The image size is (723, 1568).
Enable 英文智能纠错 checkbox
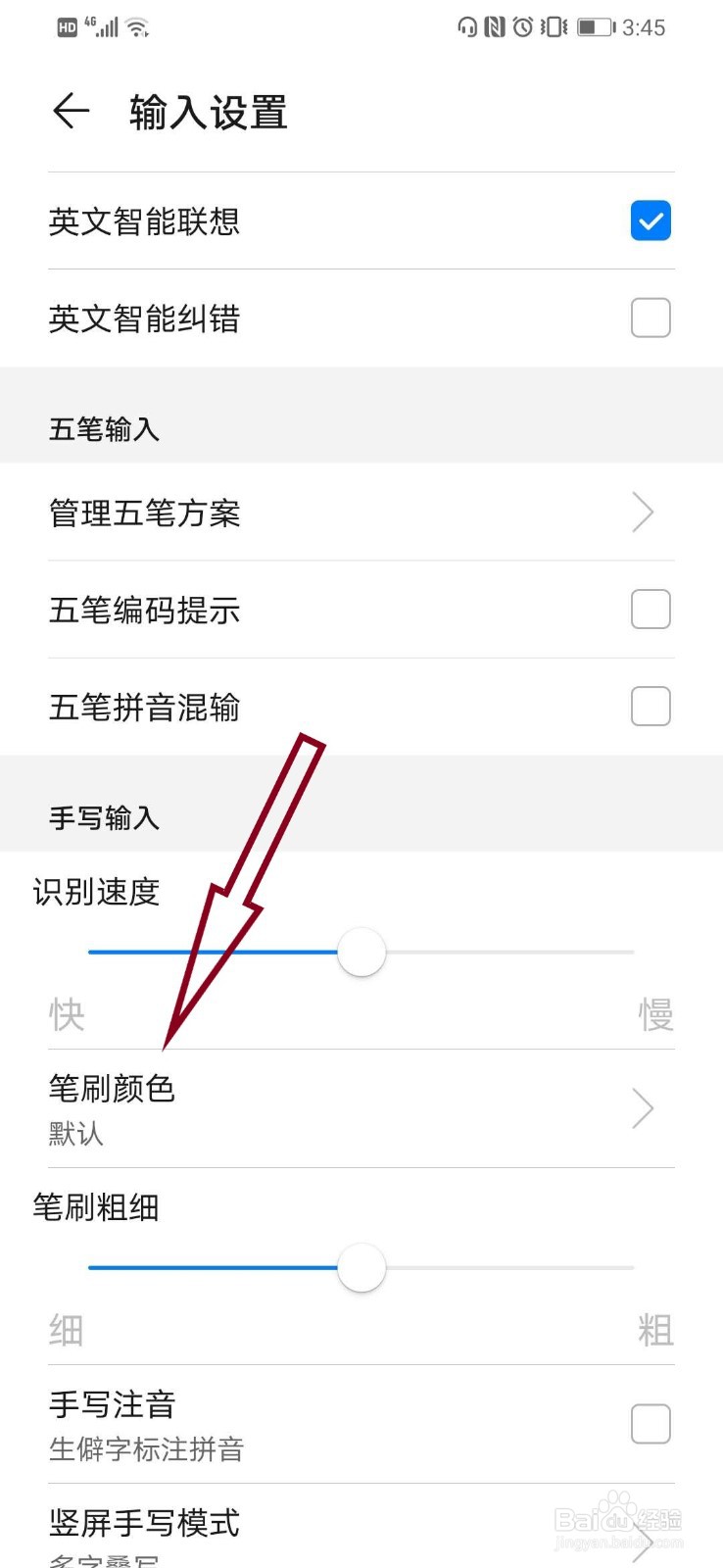pyautogui.click(x=651, y=318)
